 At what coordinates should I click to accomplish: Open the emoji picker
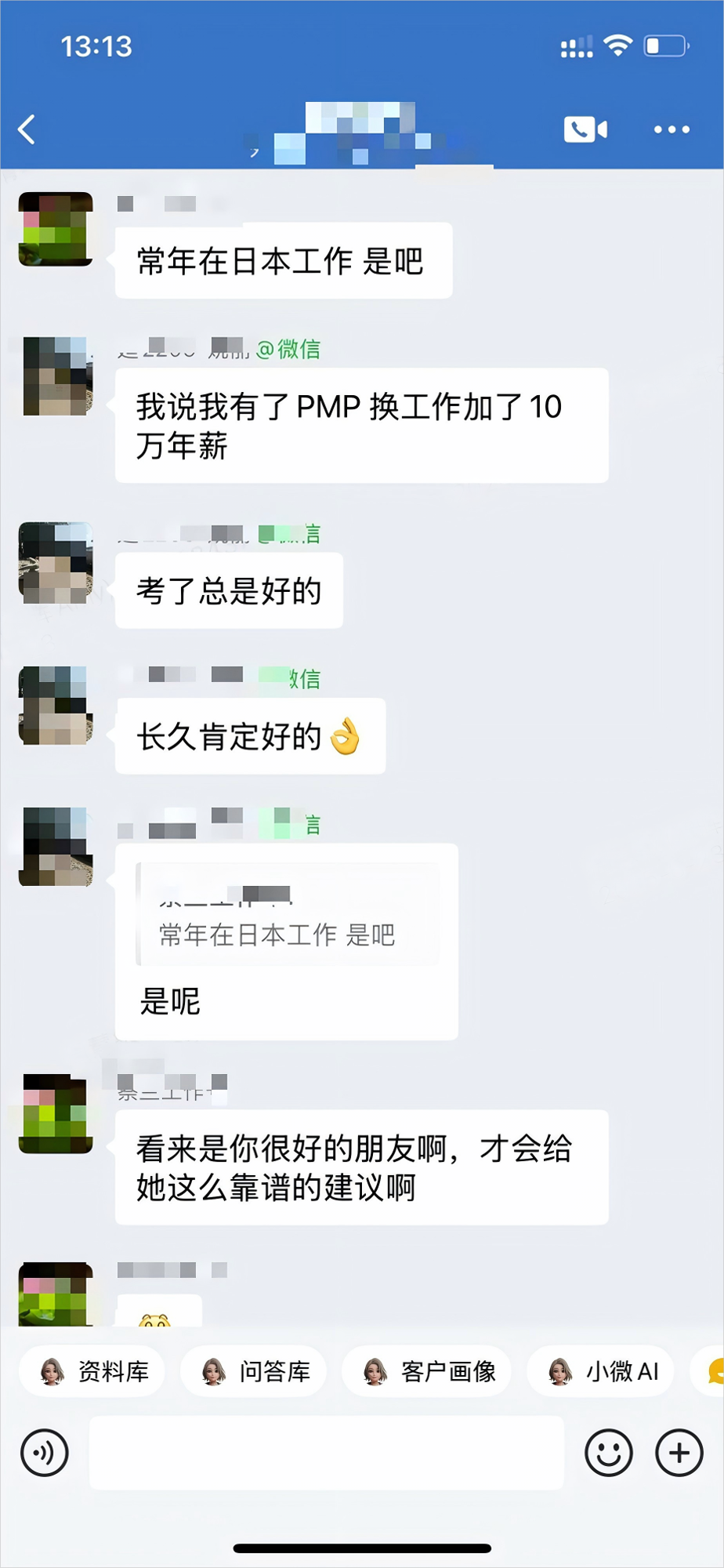pos(608,1453)
